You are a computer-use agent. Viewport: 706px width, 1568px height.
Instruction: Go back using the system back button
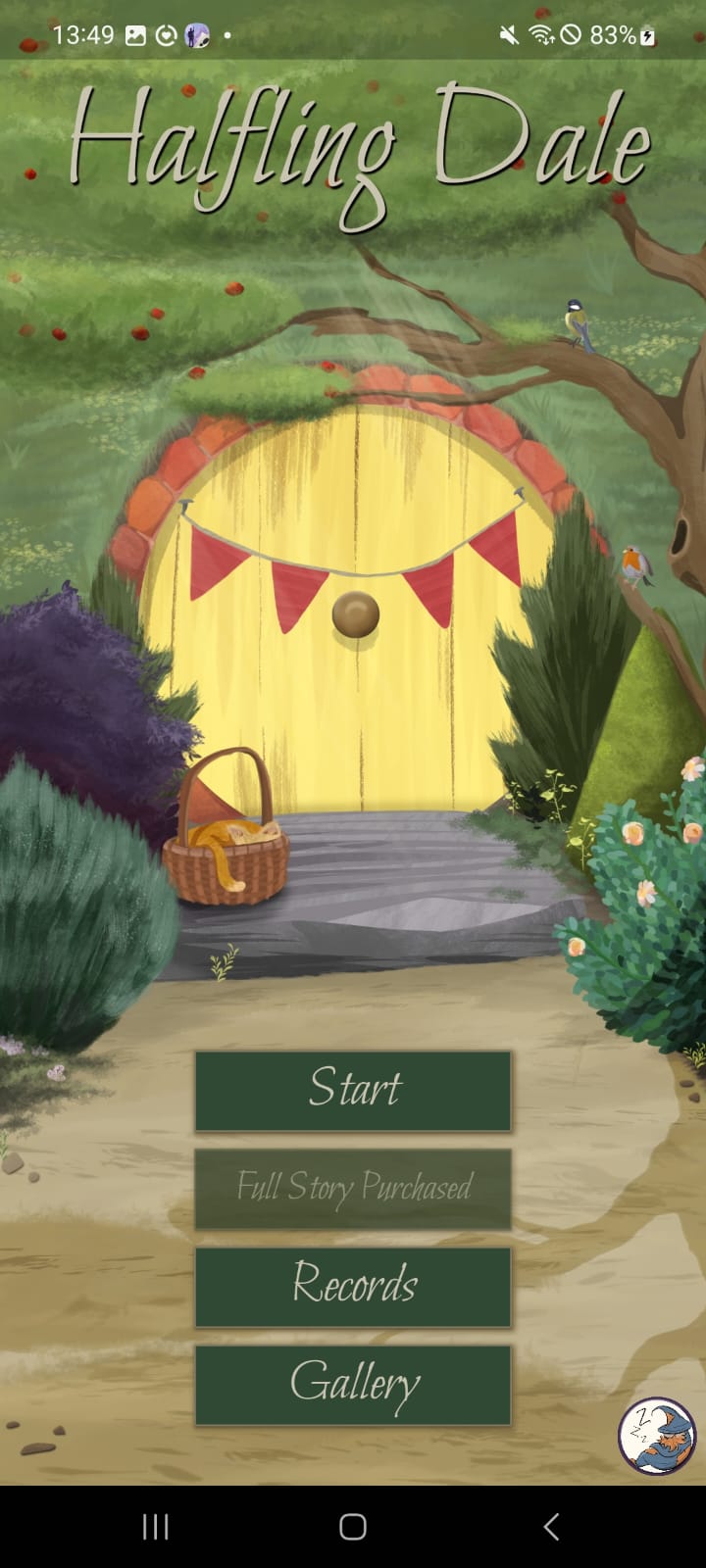551,1526
